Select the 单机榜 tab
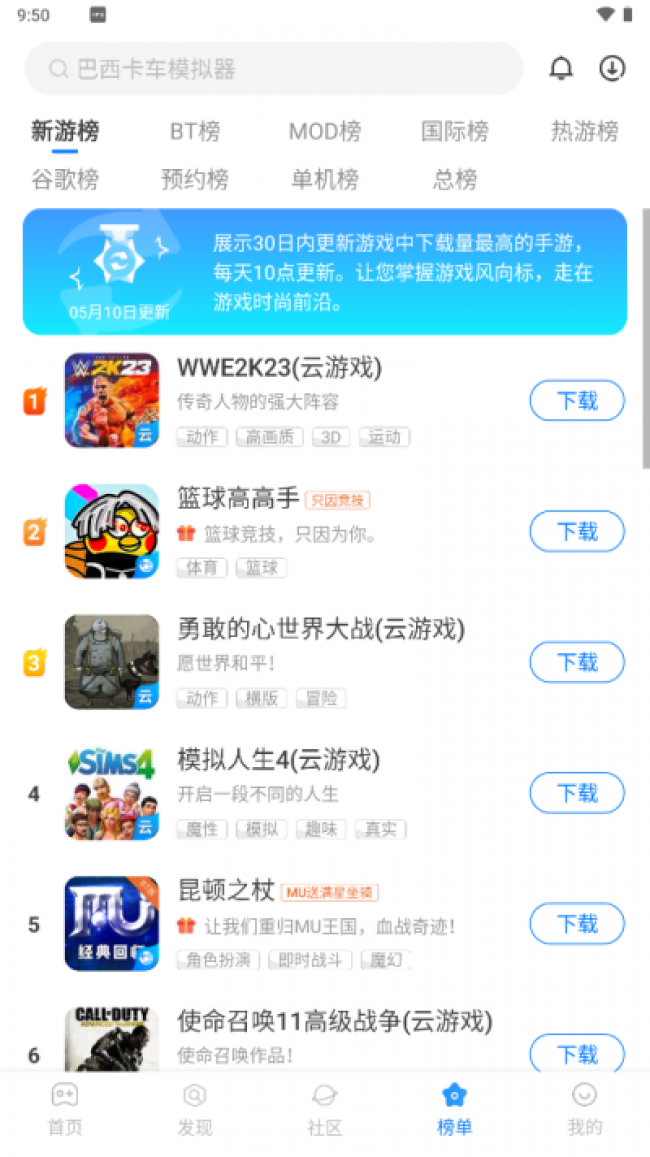 325,180
